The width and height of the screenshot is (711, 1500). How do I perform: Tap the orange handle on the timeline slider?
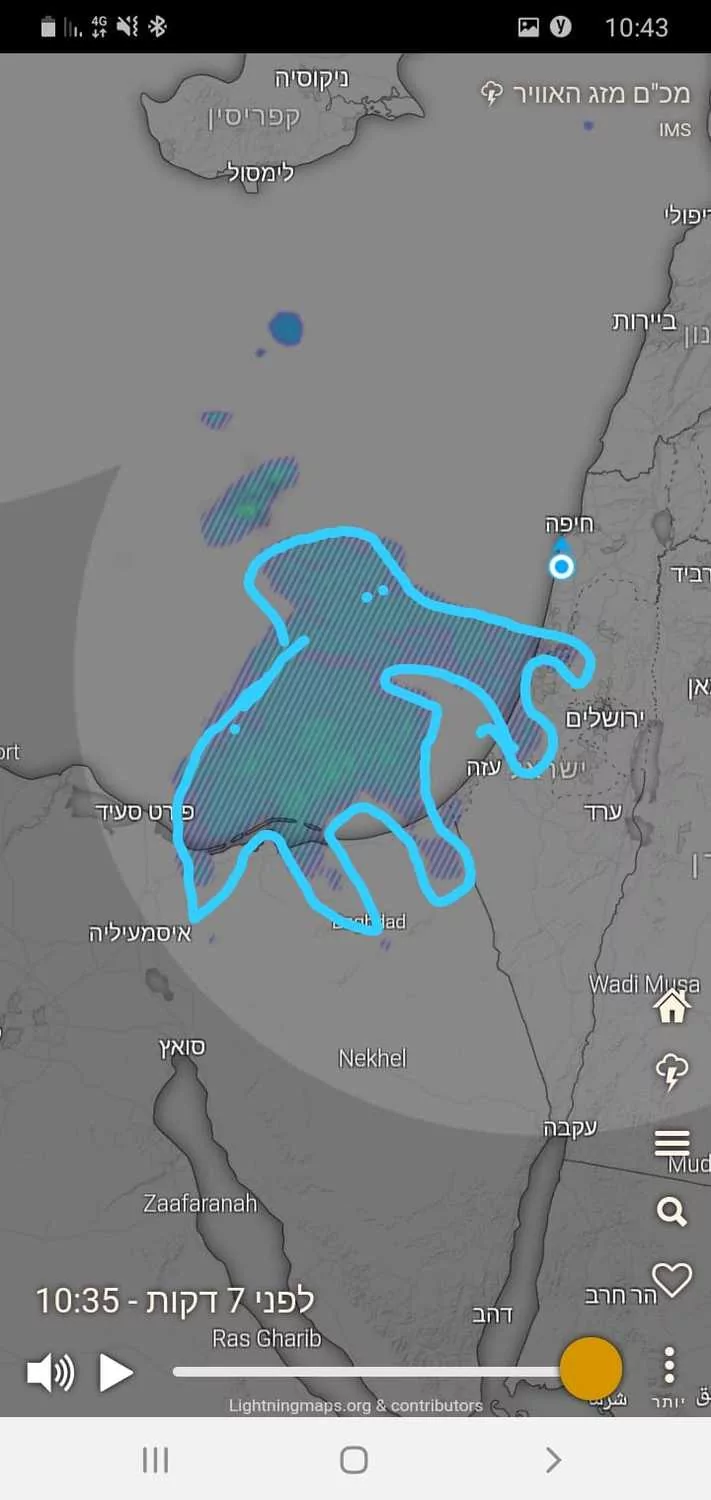click(590, 1369)
